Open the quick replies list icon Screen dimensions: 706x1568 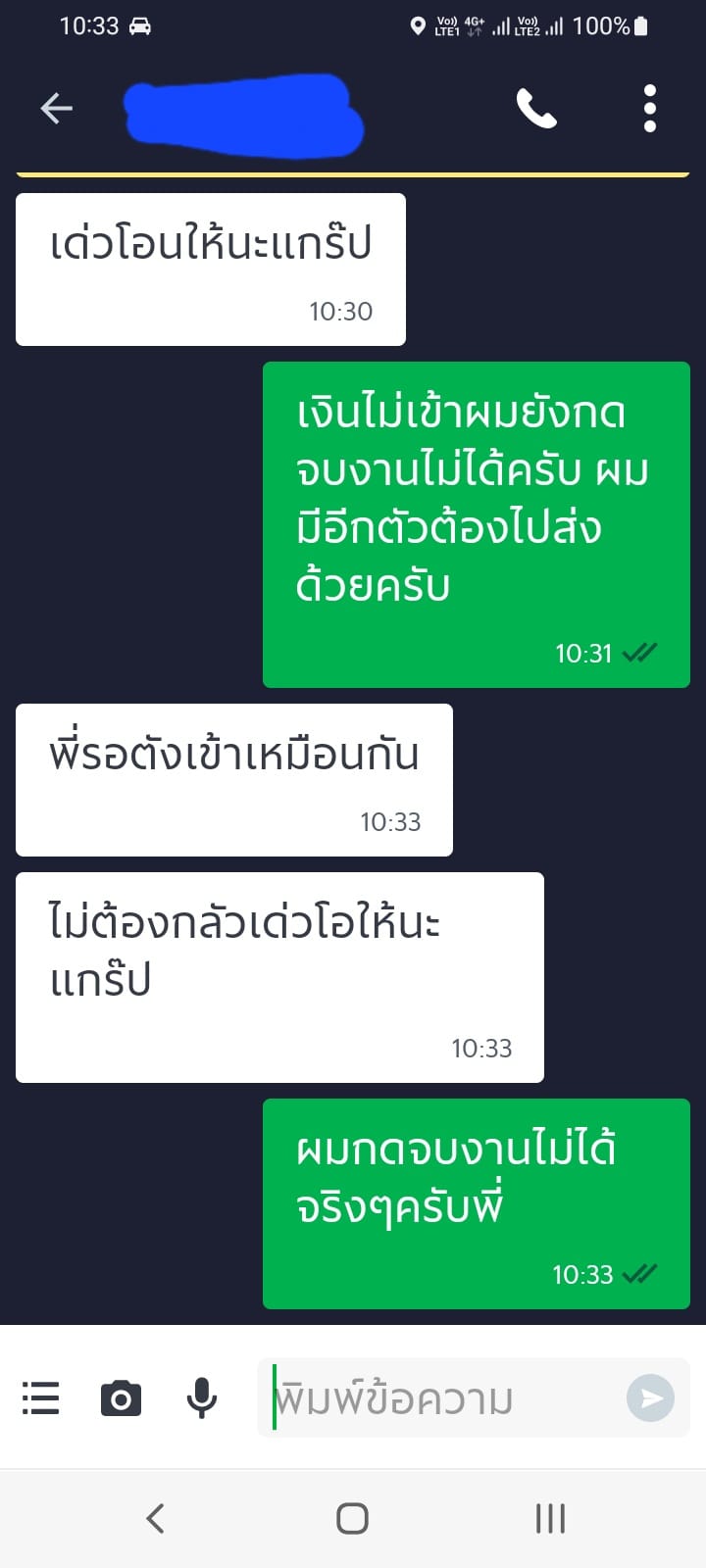point(40,1397)
